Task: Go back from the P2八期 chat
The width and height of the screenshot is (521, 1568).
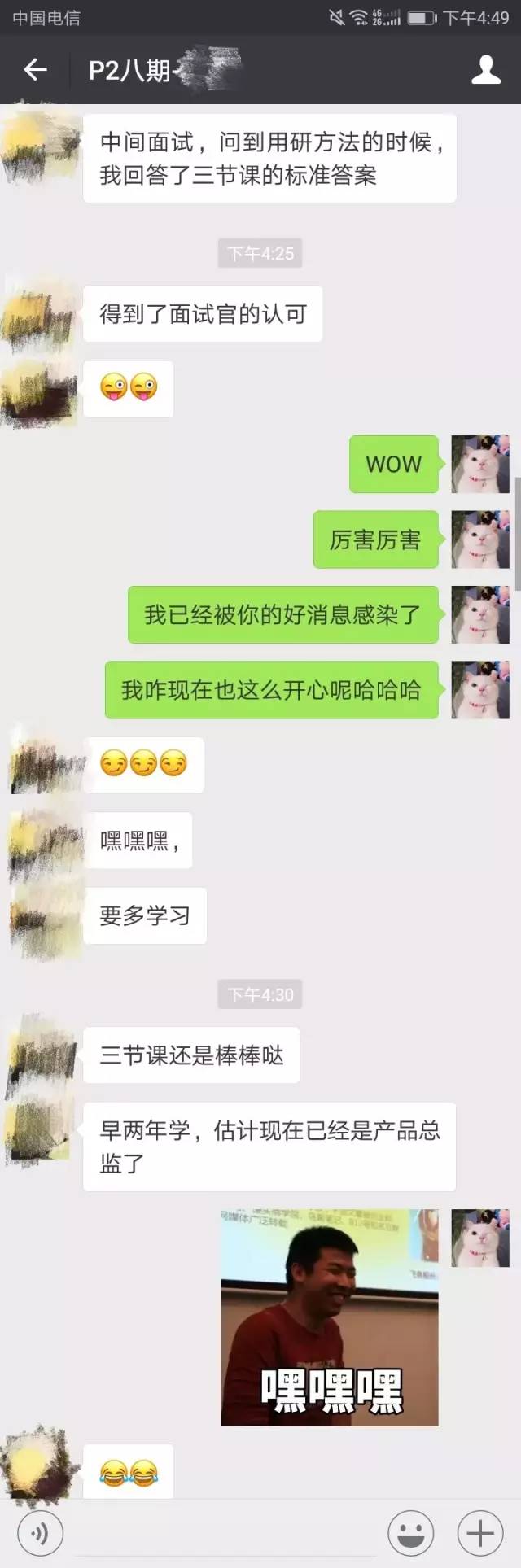Action: point(35,70)
